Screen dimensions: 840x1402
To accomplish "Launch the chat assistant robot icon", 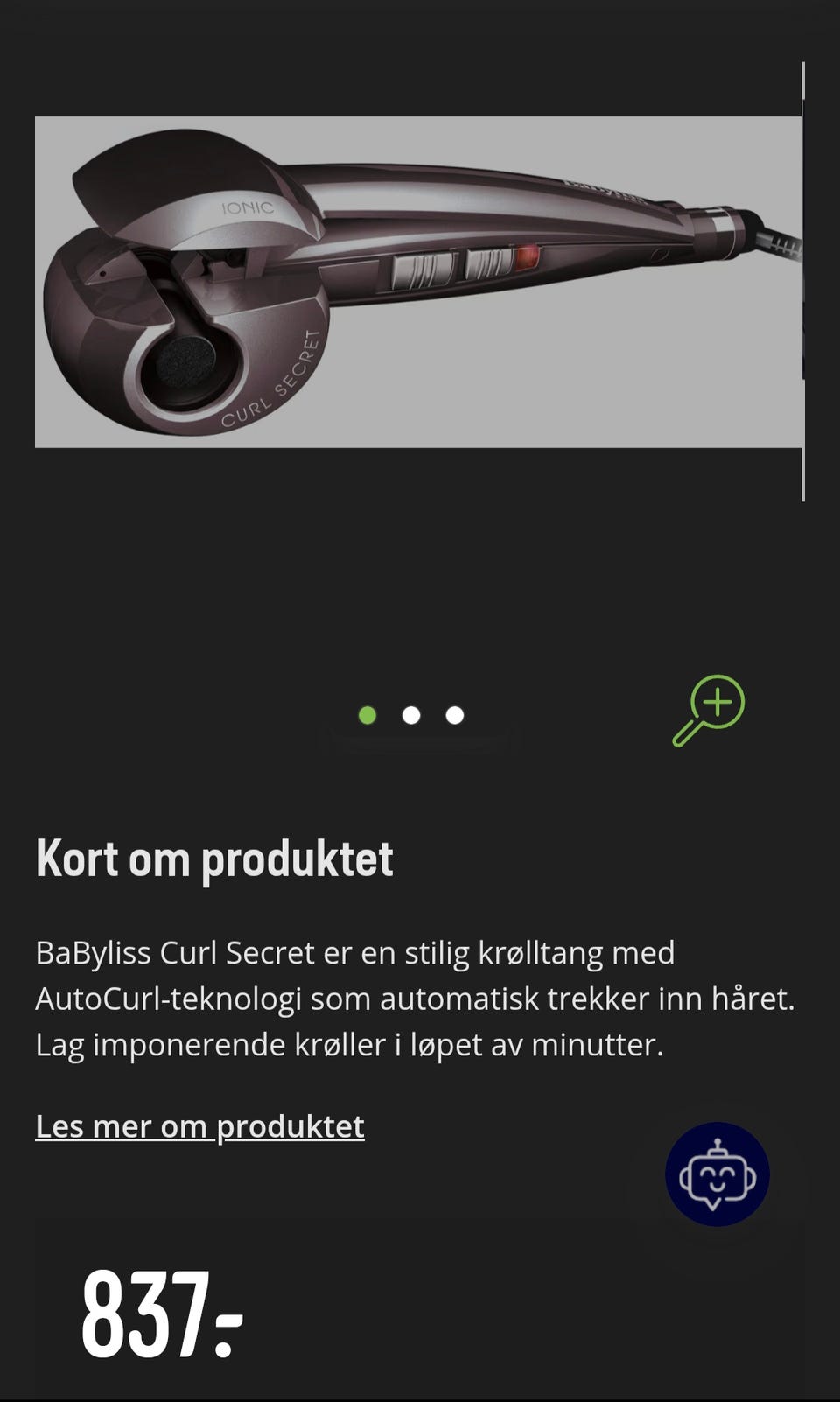I will [716, 1173].
